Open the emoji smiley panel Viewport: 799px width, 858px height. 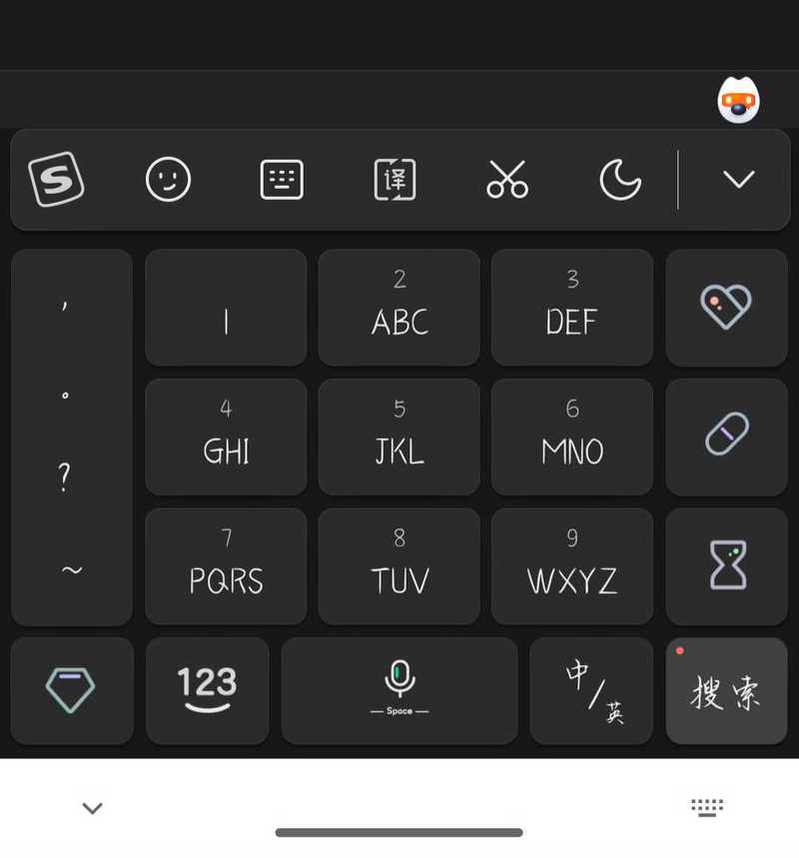coord(168,180)
